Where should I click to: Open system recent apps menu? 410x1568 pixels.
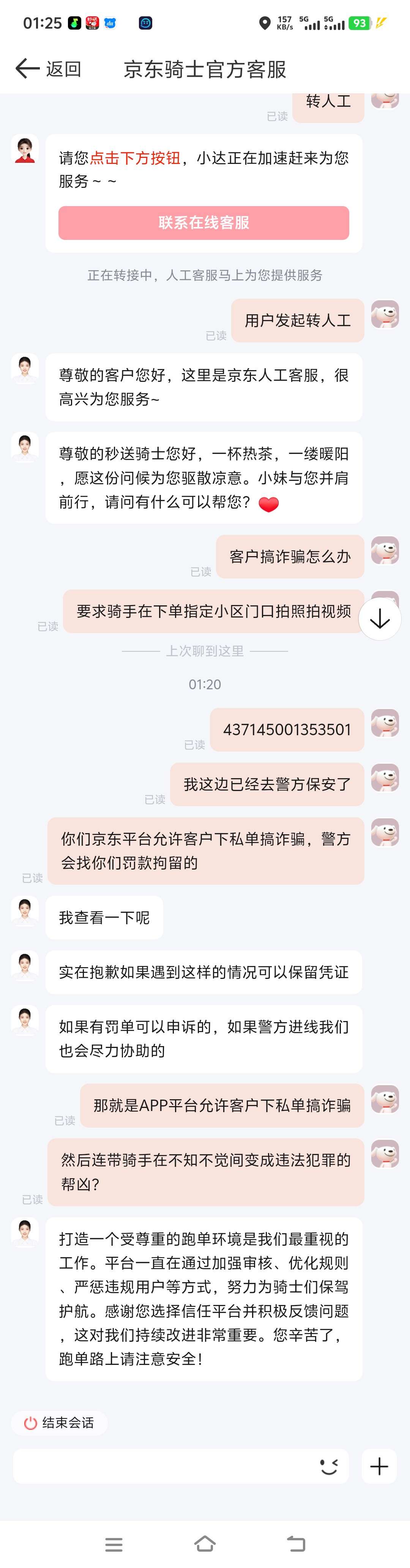point(114,1544)
